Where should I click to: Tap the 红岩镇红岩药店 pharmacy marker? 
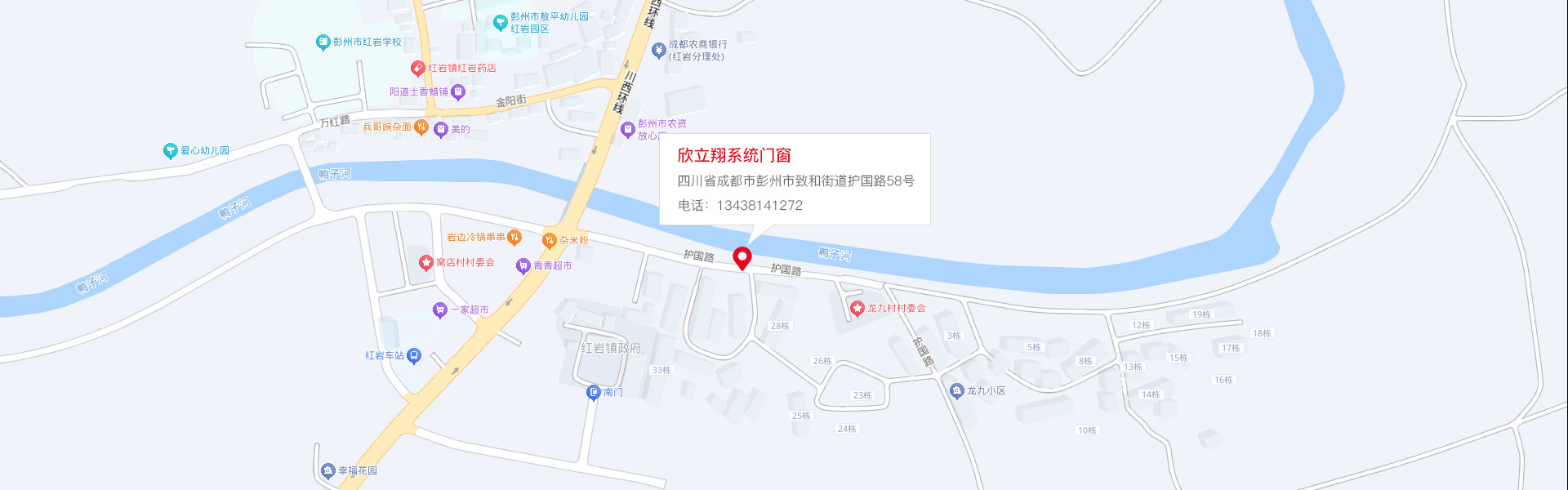(x=417, y=68)
